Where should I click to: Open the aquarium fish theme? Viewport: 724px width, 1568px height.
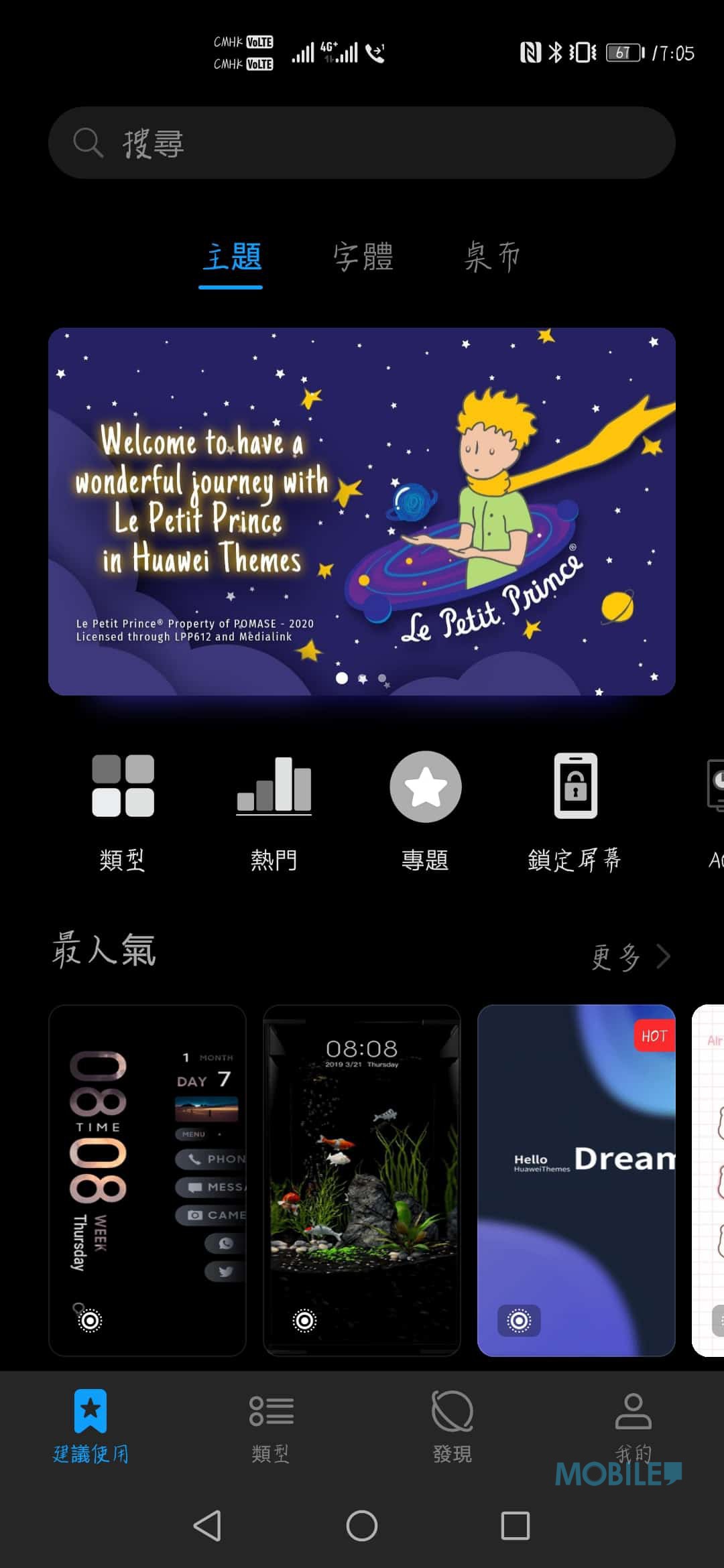362,1181
